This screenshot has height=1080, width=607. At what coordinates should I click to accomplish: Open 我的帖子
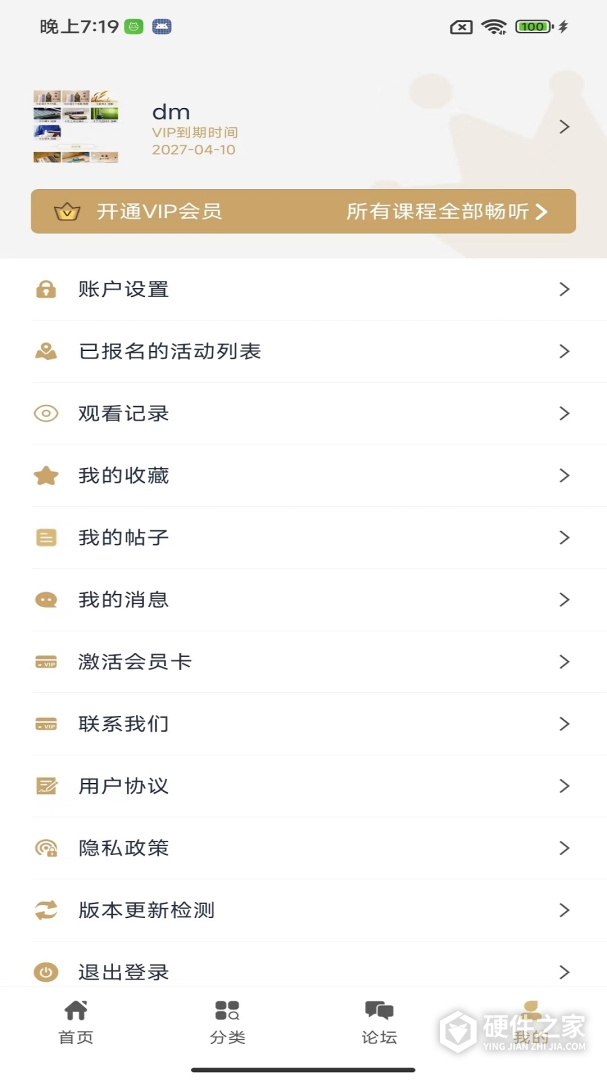303,537
